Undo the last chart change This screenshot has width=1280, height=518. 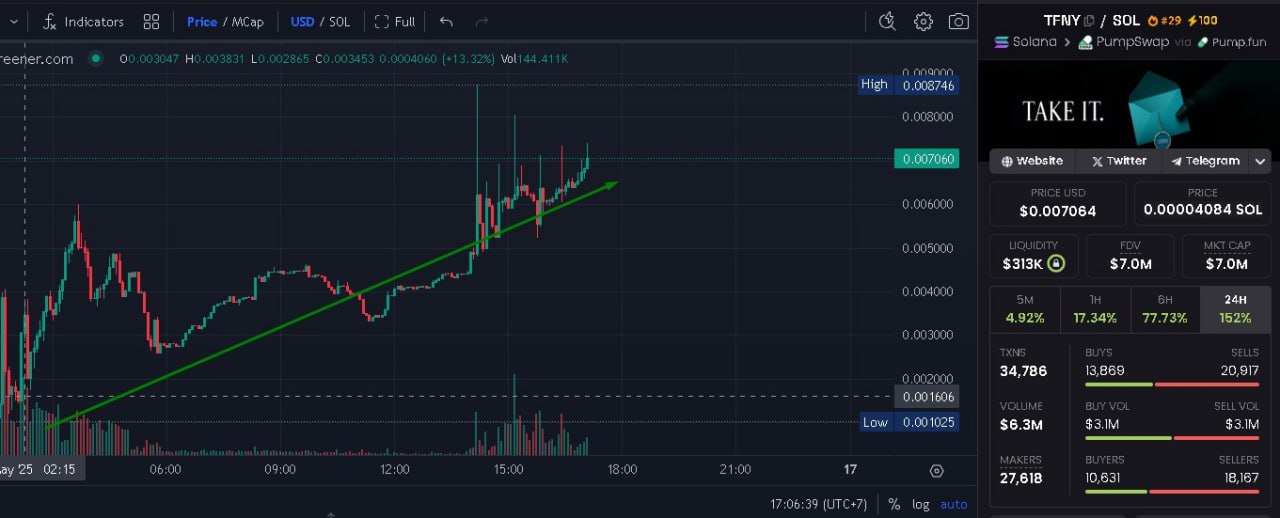446,21
